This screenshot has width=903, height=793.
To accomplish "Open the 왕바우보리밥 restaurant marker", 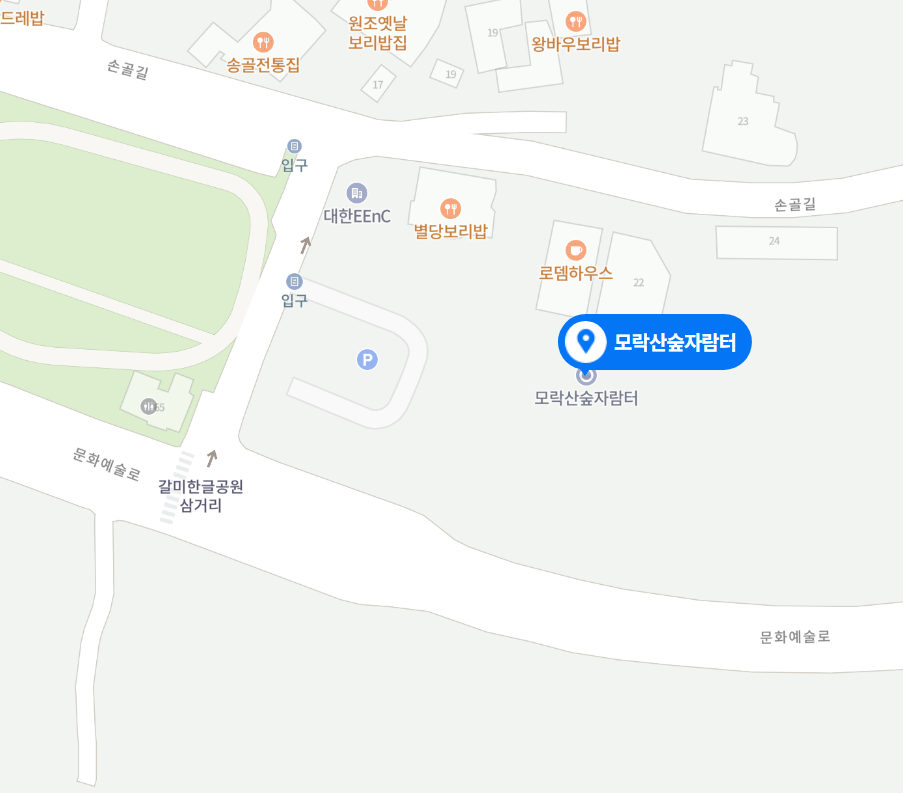I will pos(575,20).
